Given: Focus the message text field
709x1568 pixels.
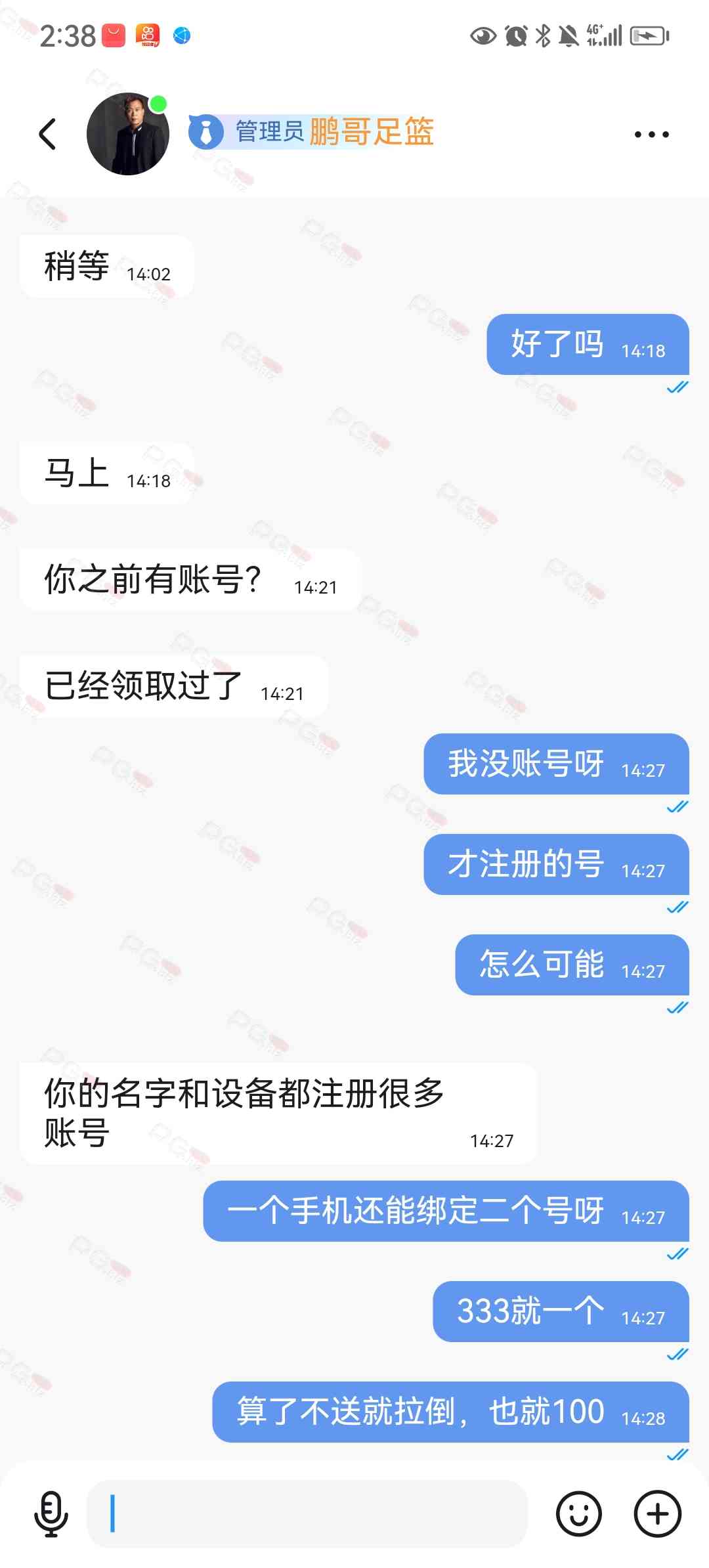Looking at the screenshot, I should pos(309,1514).
